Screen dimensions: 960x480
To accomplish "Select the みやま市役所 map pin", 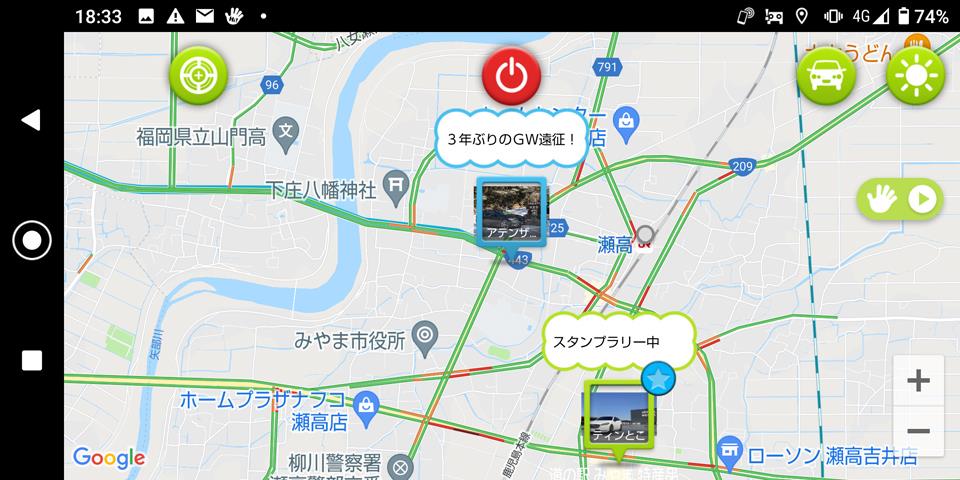I will coord(425,337).
